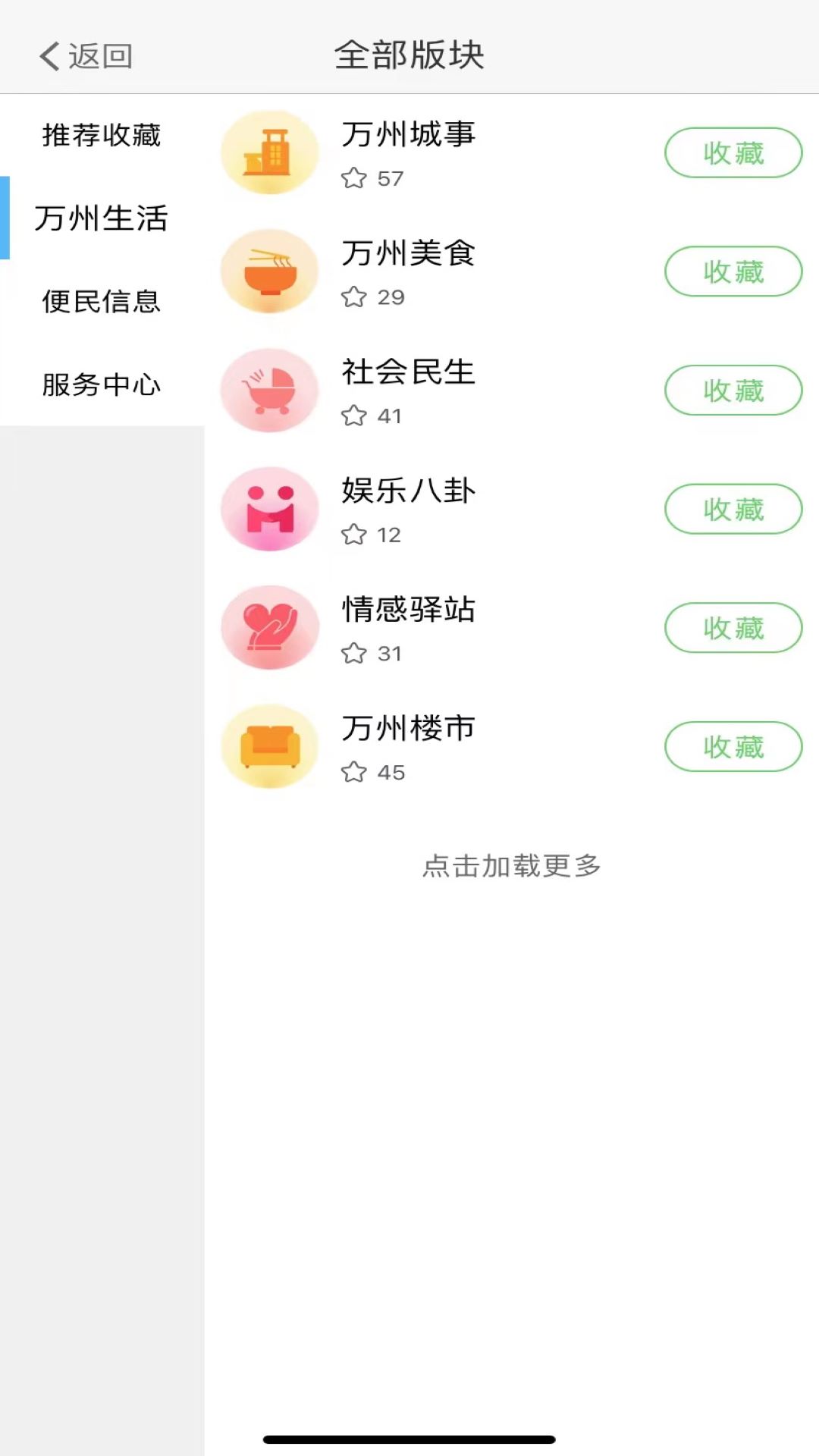Viewport: 819px width, 1456px height.
Task: Tap the building icon beside 万州城事
Action: pyautogui.click(x=269, y=152)
